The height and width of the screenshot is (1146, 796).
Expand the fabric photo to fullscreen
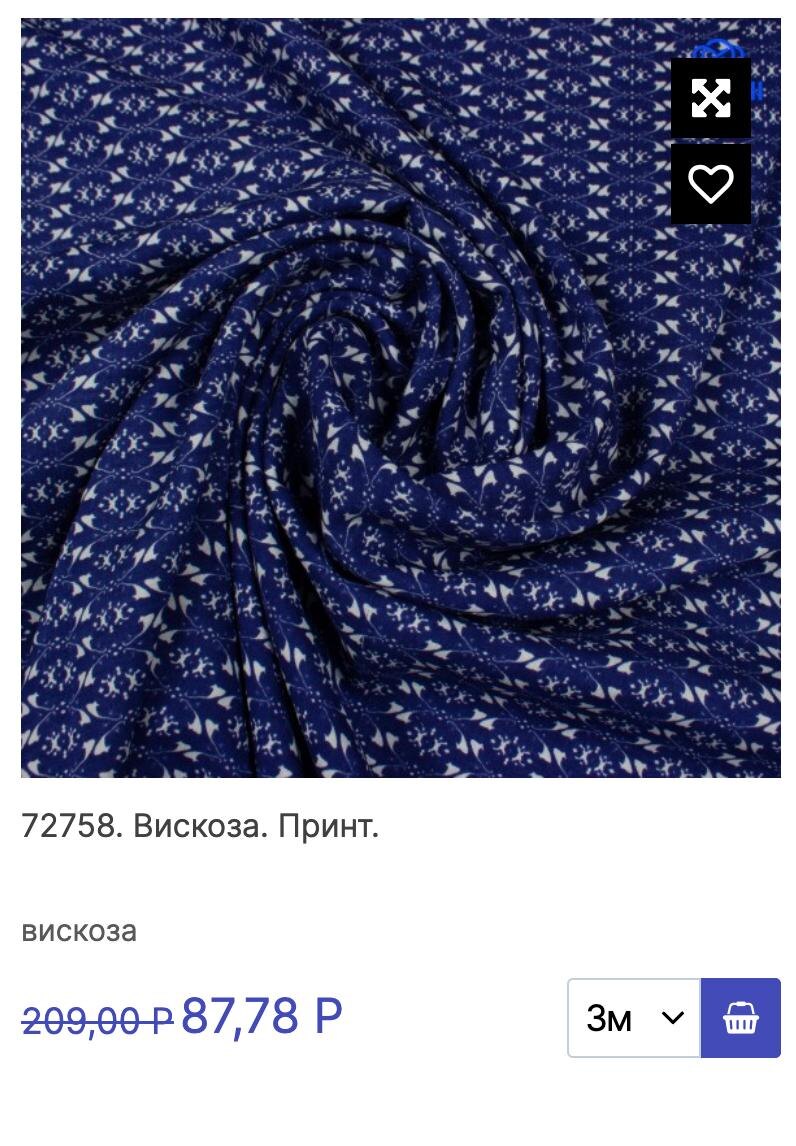(710, 98)
